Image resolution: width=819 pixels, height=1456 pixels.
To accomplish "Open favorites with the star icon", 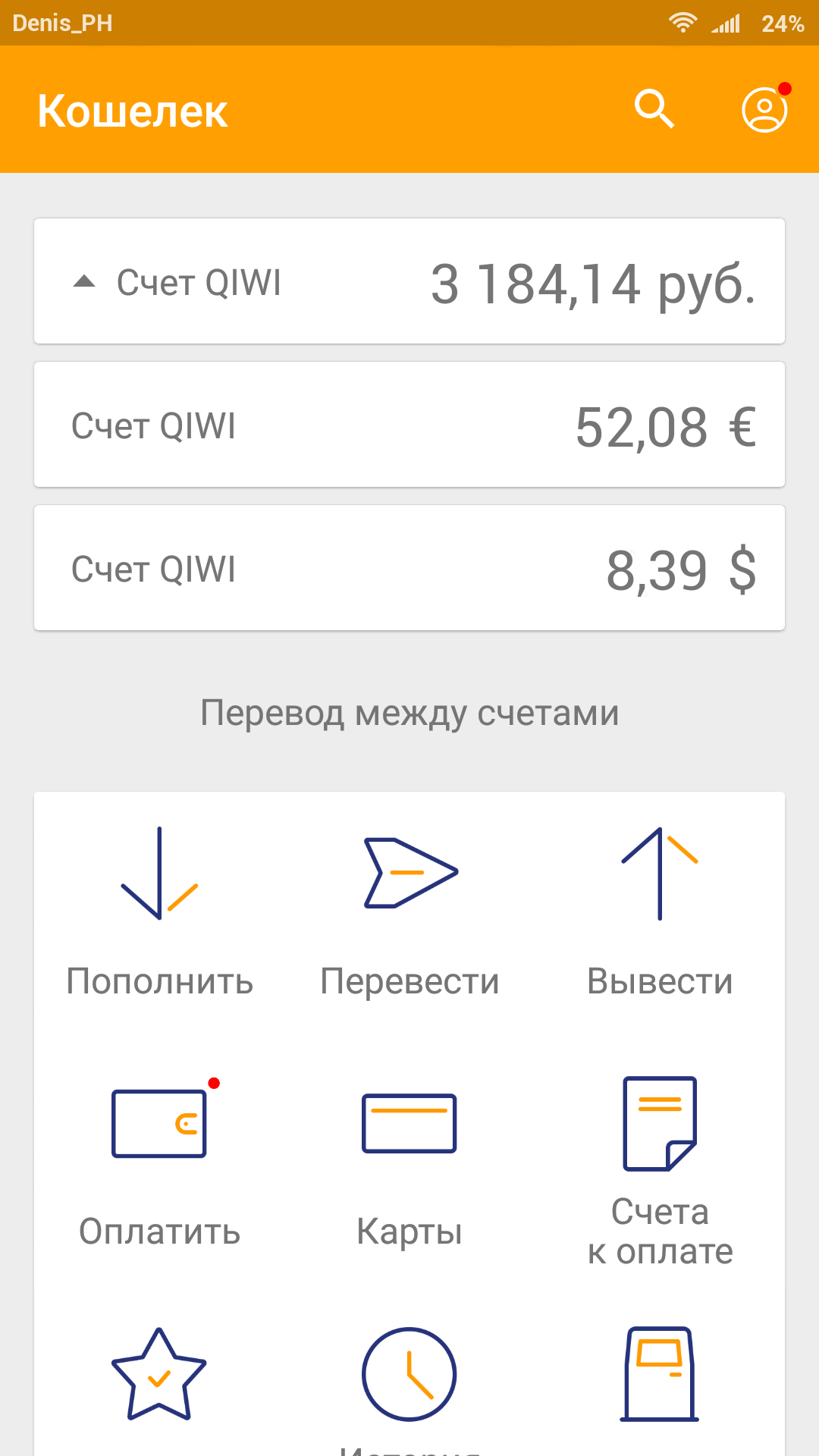I will pyautogui.click(x=159, y=1374).
